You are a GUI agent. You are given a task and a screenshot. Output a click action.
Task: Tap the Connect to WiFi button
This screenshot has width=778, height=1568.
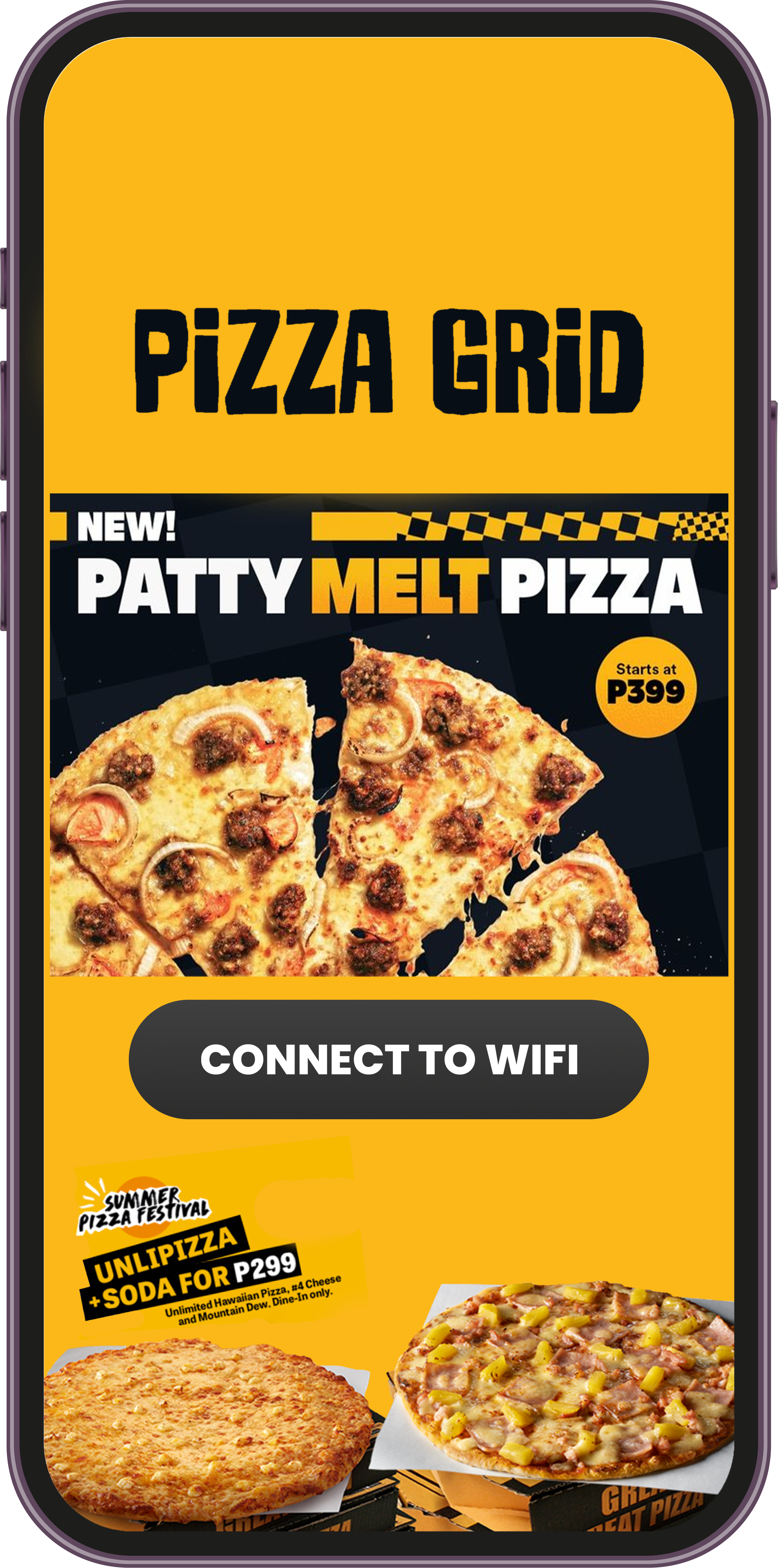tap(389, 1059)
